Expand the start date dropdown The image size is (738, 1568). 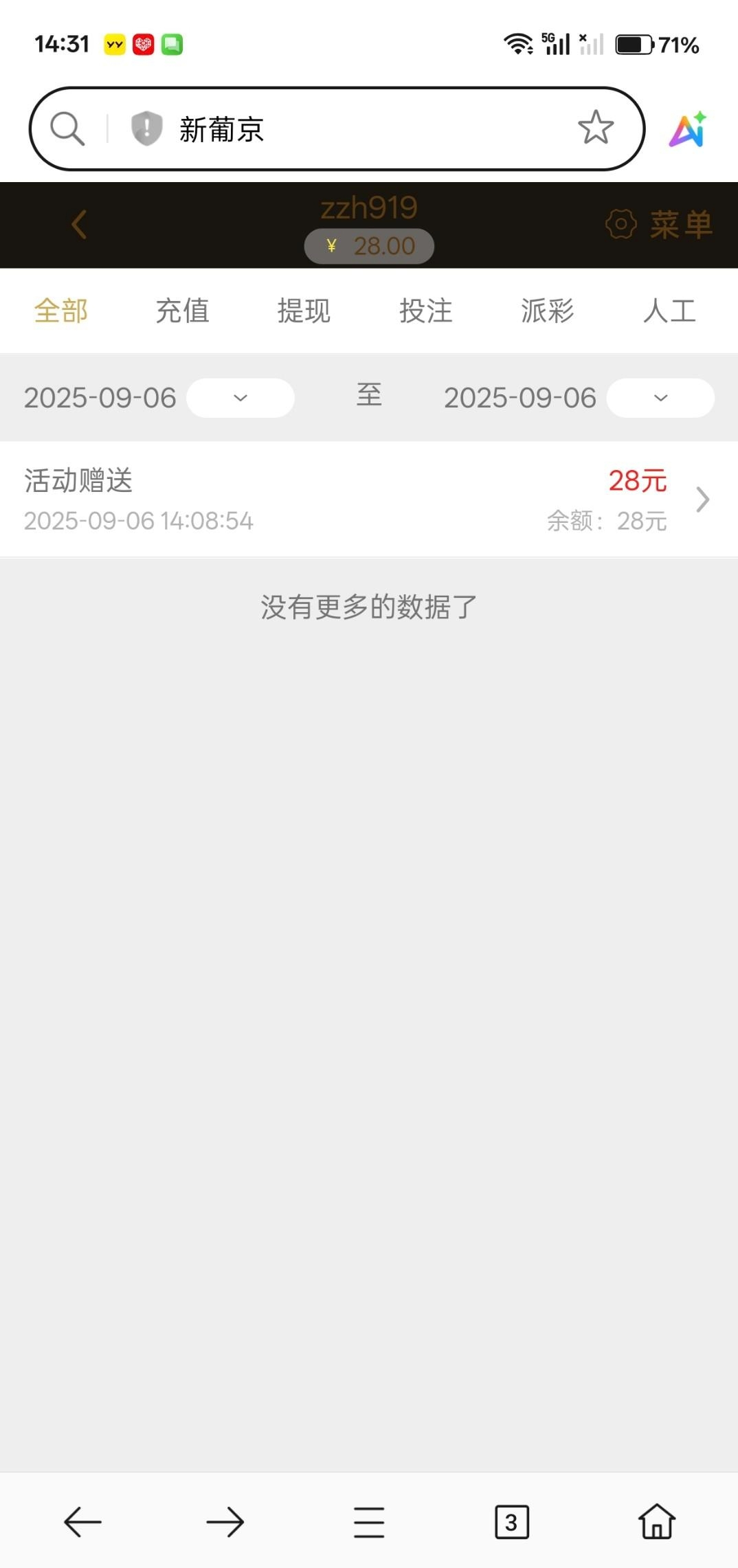point(241,398)
